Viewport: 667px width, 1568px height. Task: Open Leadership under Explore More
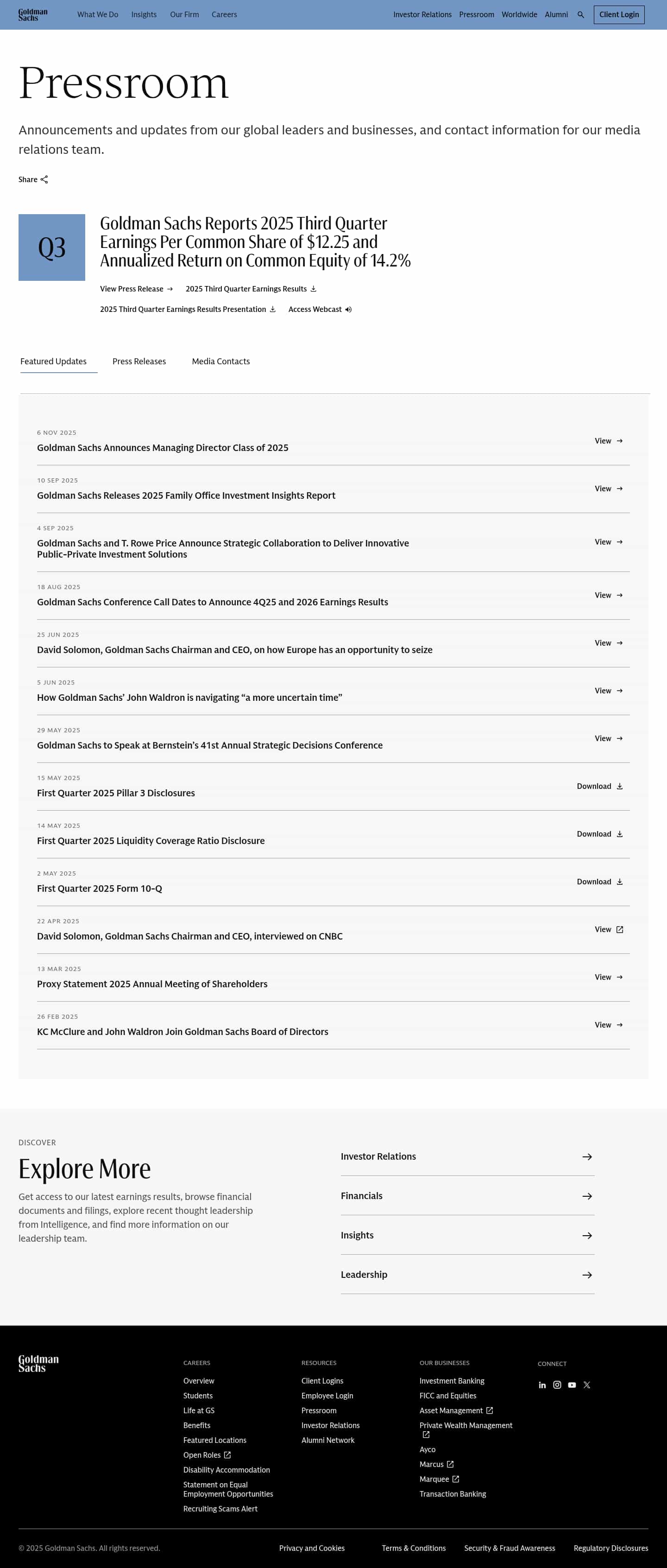pyautogui.click(x=467, y=1275)
